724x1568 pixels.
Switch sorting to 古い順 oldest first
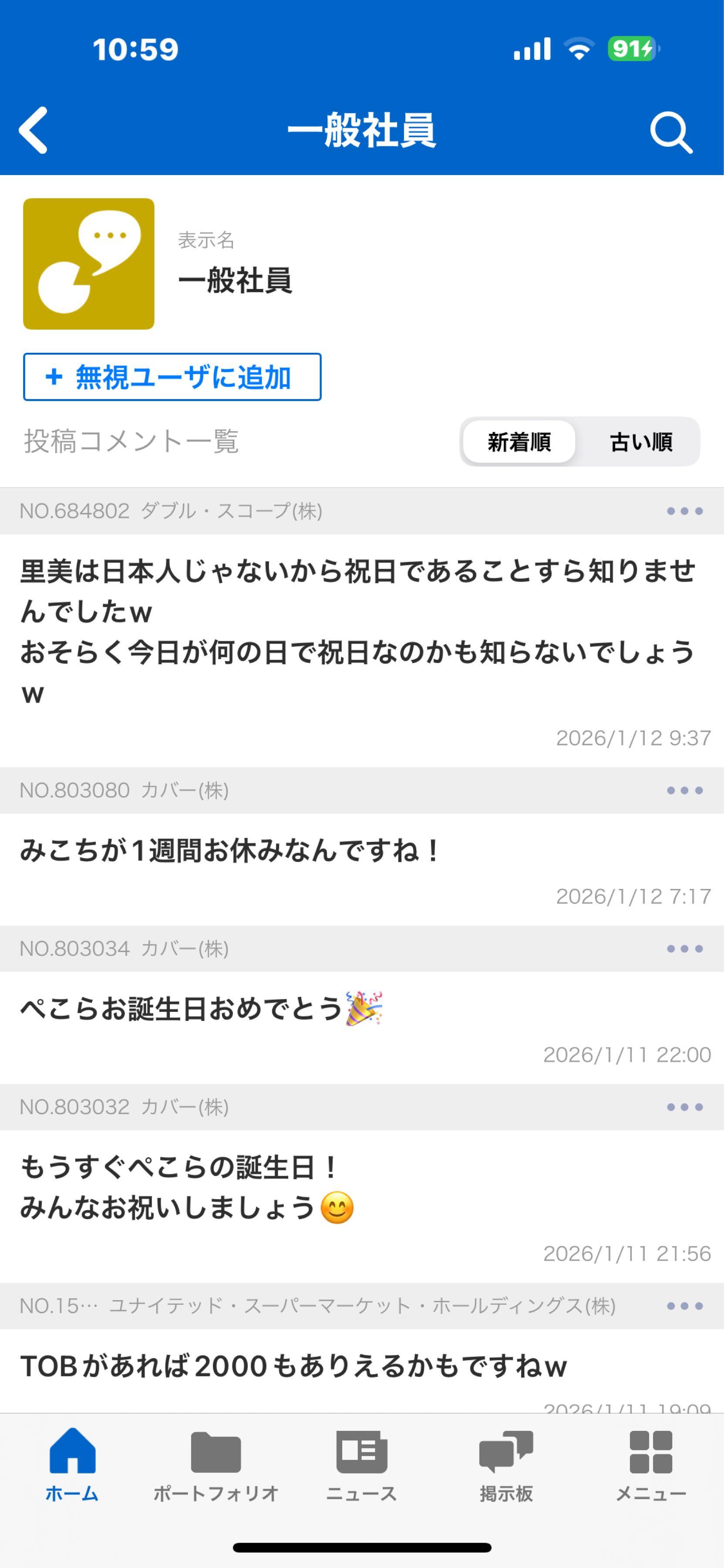(641, 442)
